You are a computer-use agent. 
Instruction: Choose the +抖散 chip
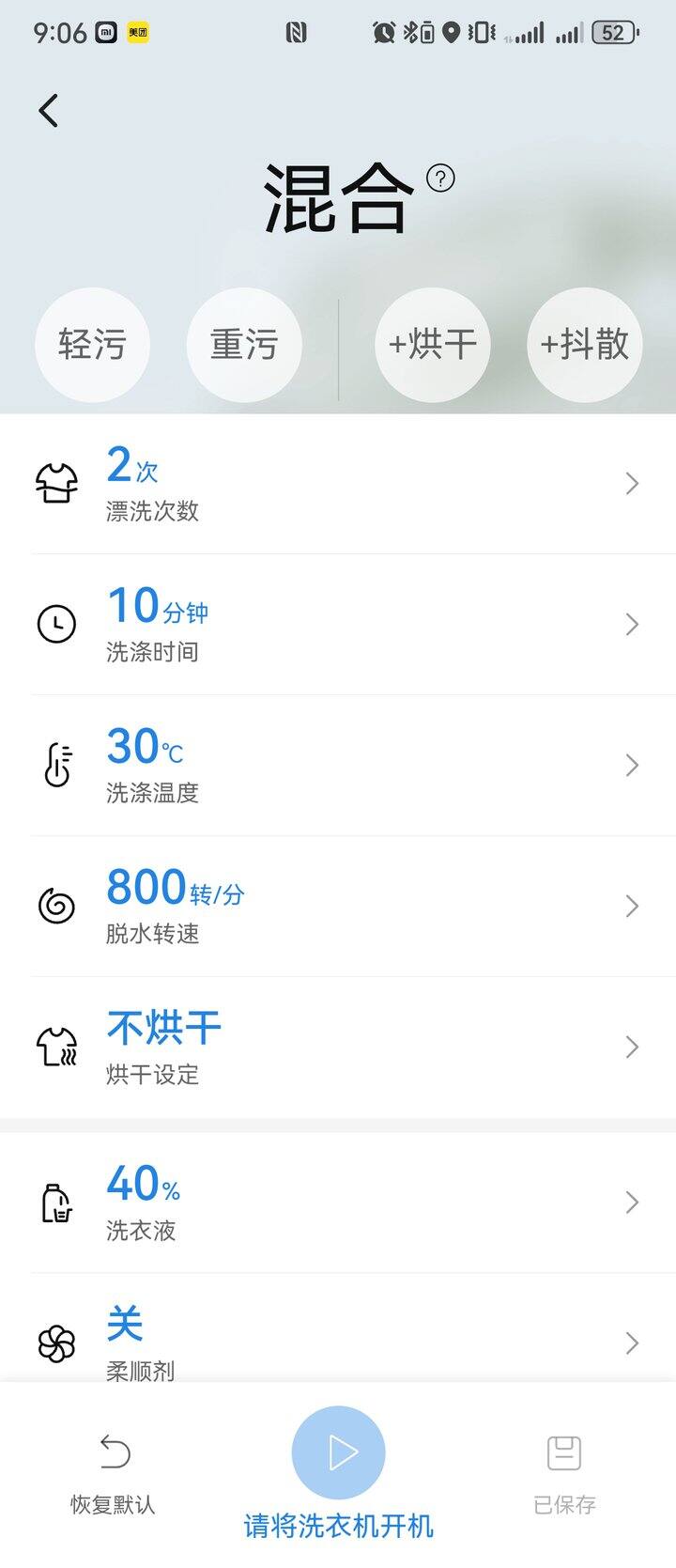(x=584, y=345)
